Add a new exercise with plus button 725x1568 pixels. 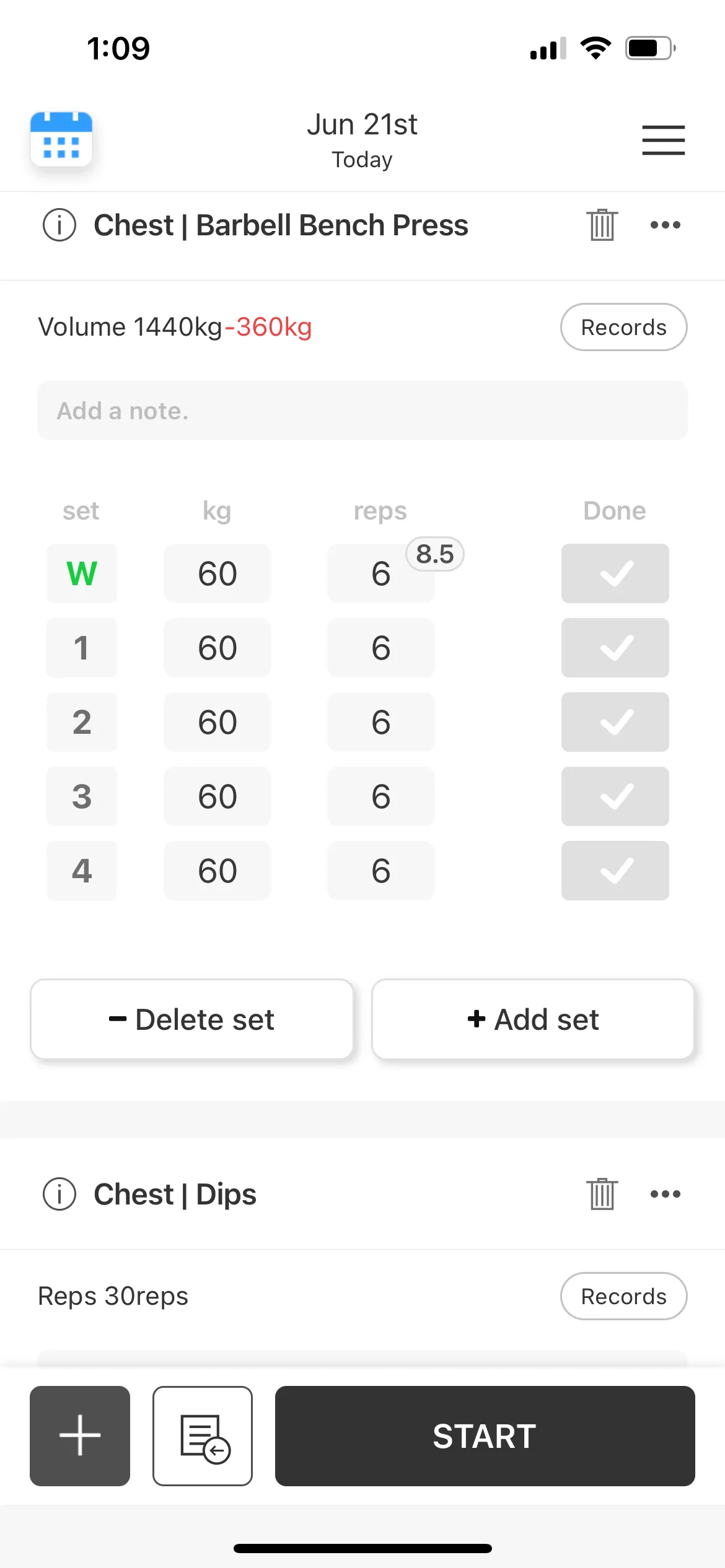[80, 1435]
